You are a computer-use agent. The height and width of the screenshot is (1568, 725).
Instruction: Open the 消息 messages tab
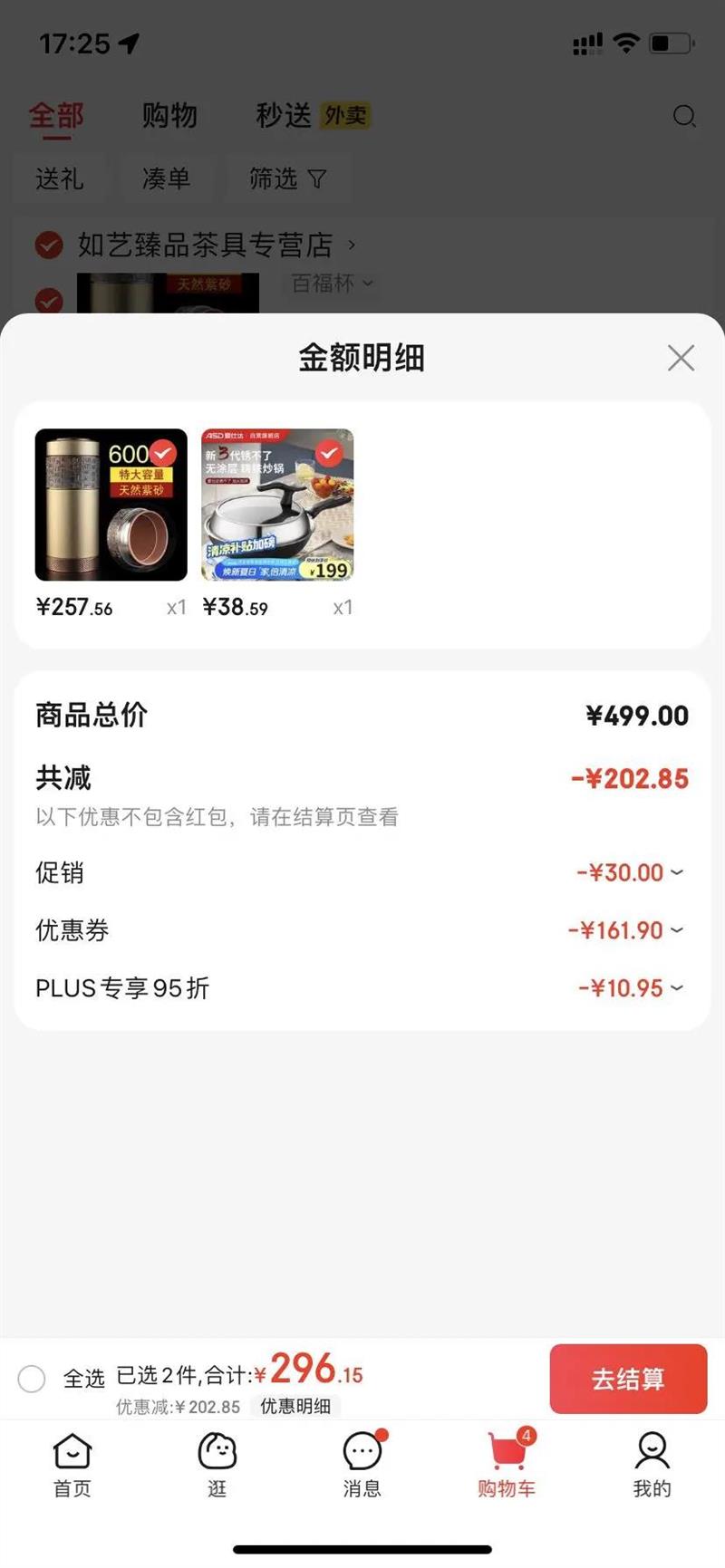tap(362, 1464)
